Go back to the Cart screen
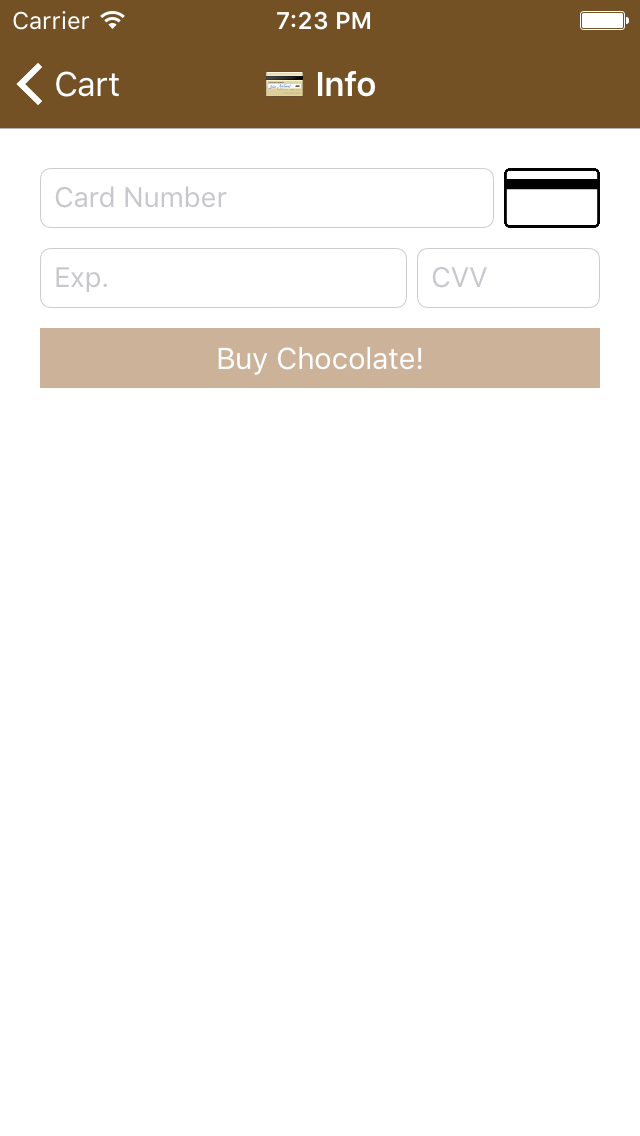Image resolution: width=640 pixels, height=1136 pixels. tap(68, 85)
